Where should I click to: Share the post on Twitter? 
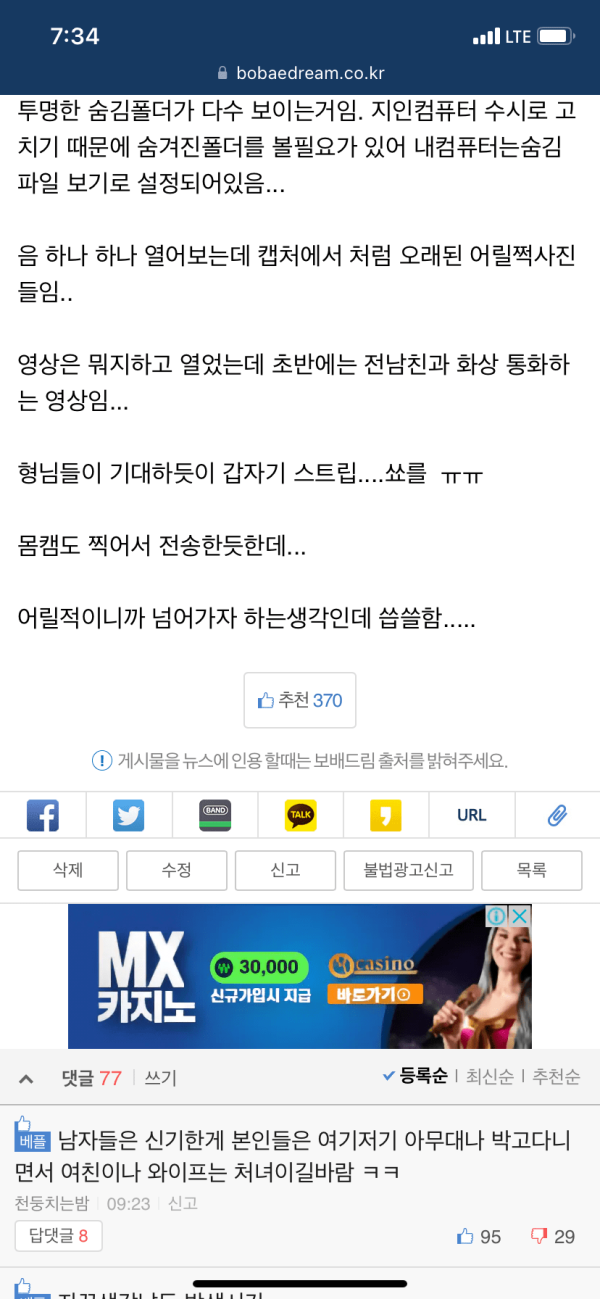point(129,815)
